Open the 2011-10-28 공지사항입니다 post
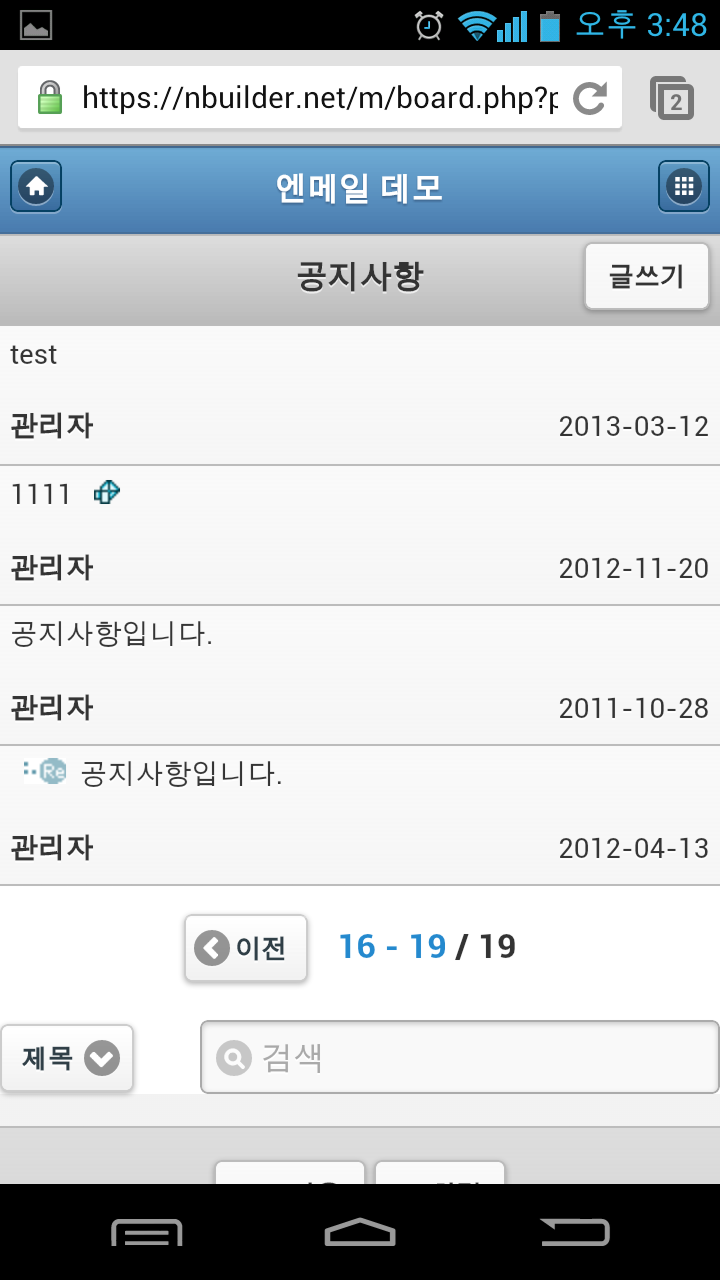The image size is (720, 1280). pyautogui.click(x=360, y=675)
